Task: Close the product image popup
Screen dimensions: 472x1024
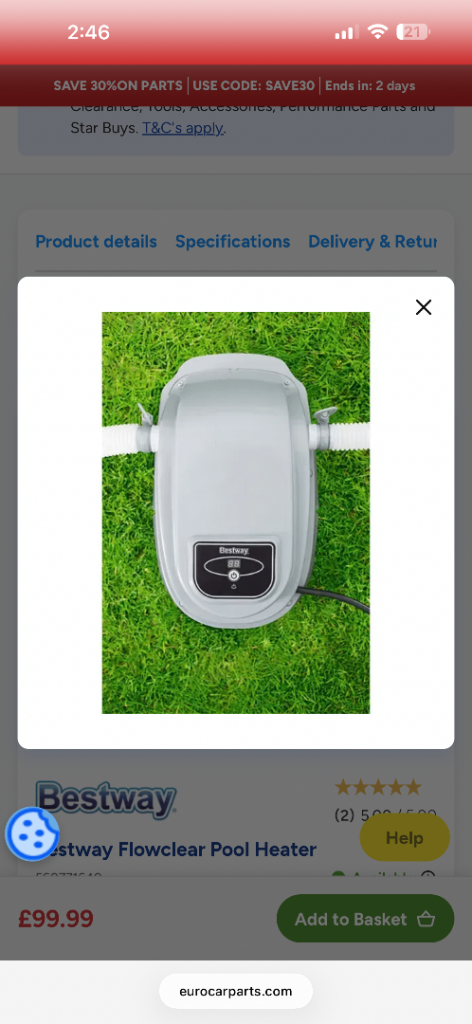Action: click(423, 308)
